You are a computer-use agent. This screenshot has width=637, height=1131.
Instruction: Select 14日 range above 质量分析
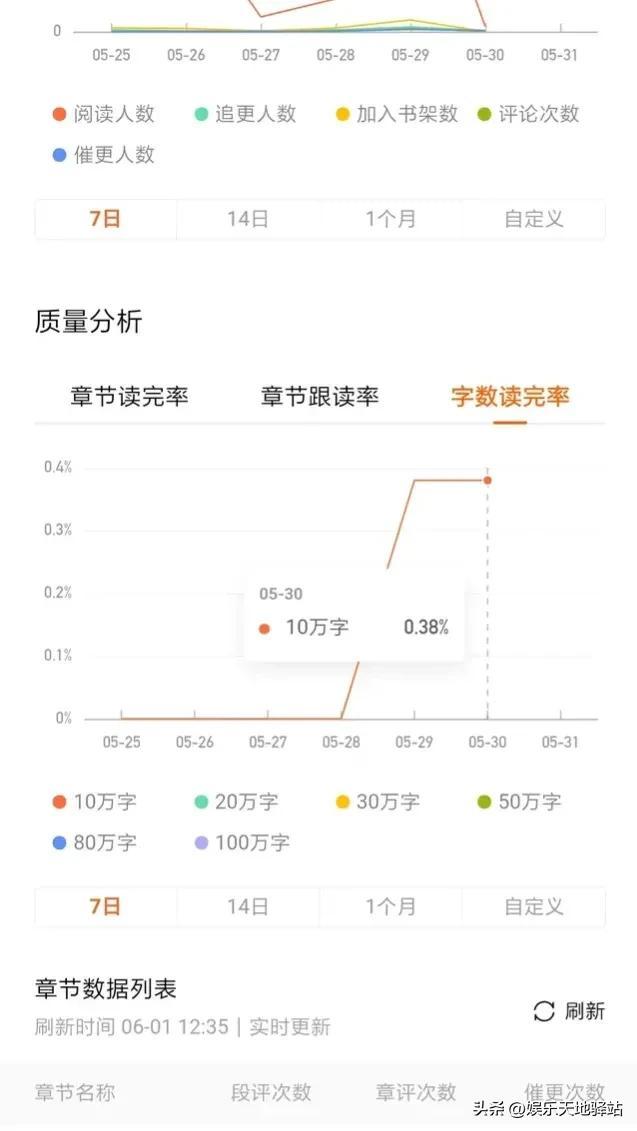(248, 219)
